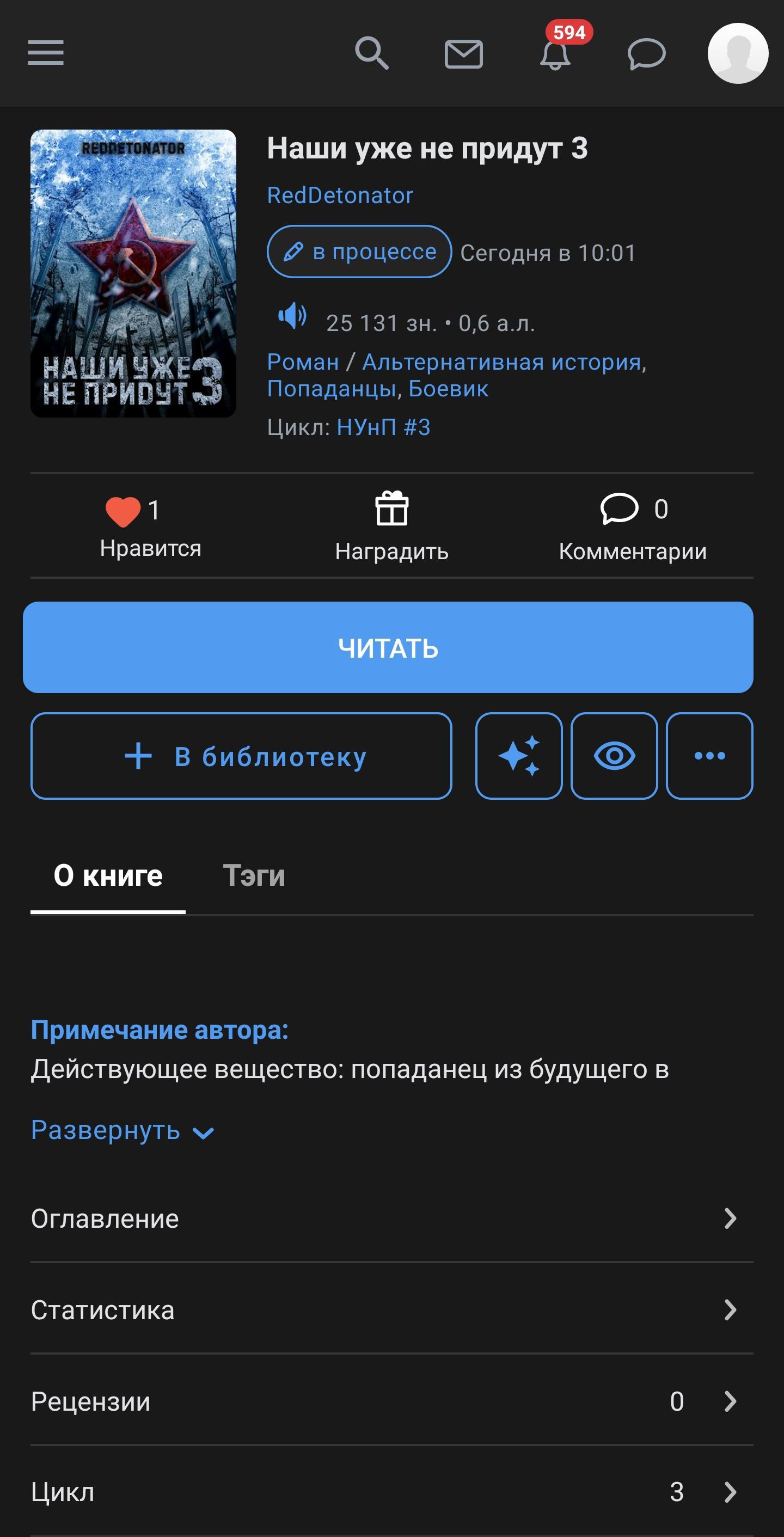Open the НУнП cycle link
Viewport: 784px width, 1537px height.
tap(383, 427)
